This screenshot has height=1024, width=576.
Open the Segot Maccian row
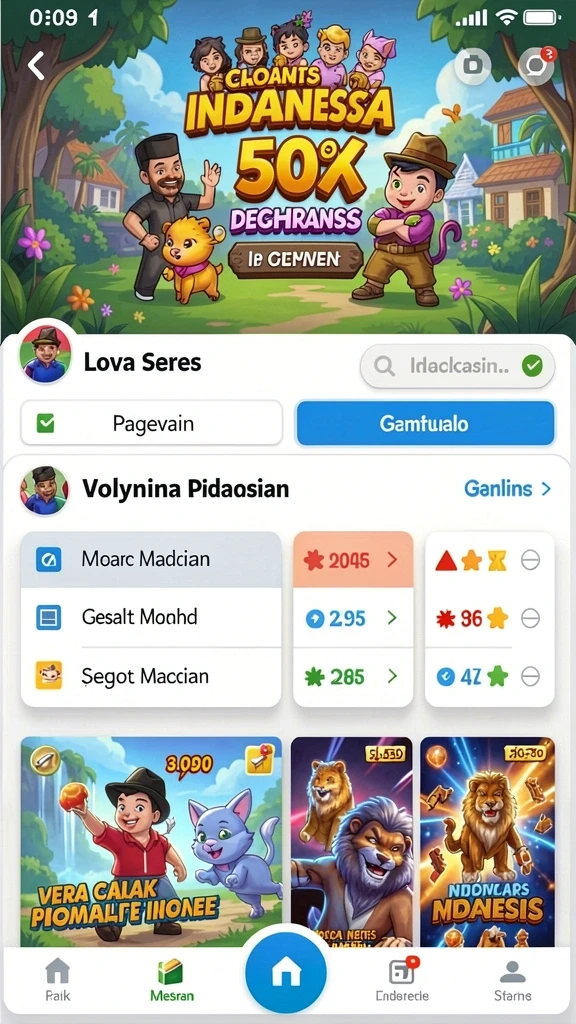click(x=152, y=676)
